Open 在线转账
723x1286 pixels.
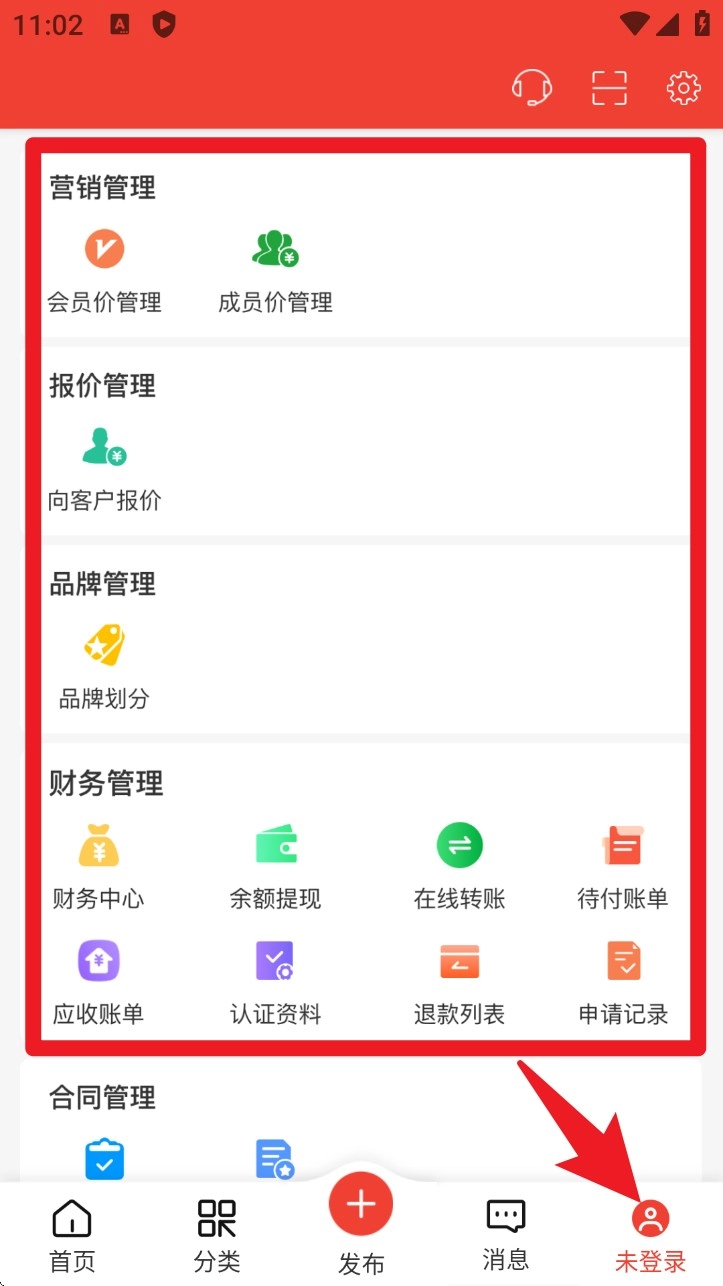459,865
